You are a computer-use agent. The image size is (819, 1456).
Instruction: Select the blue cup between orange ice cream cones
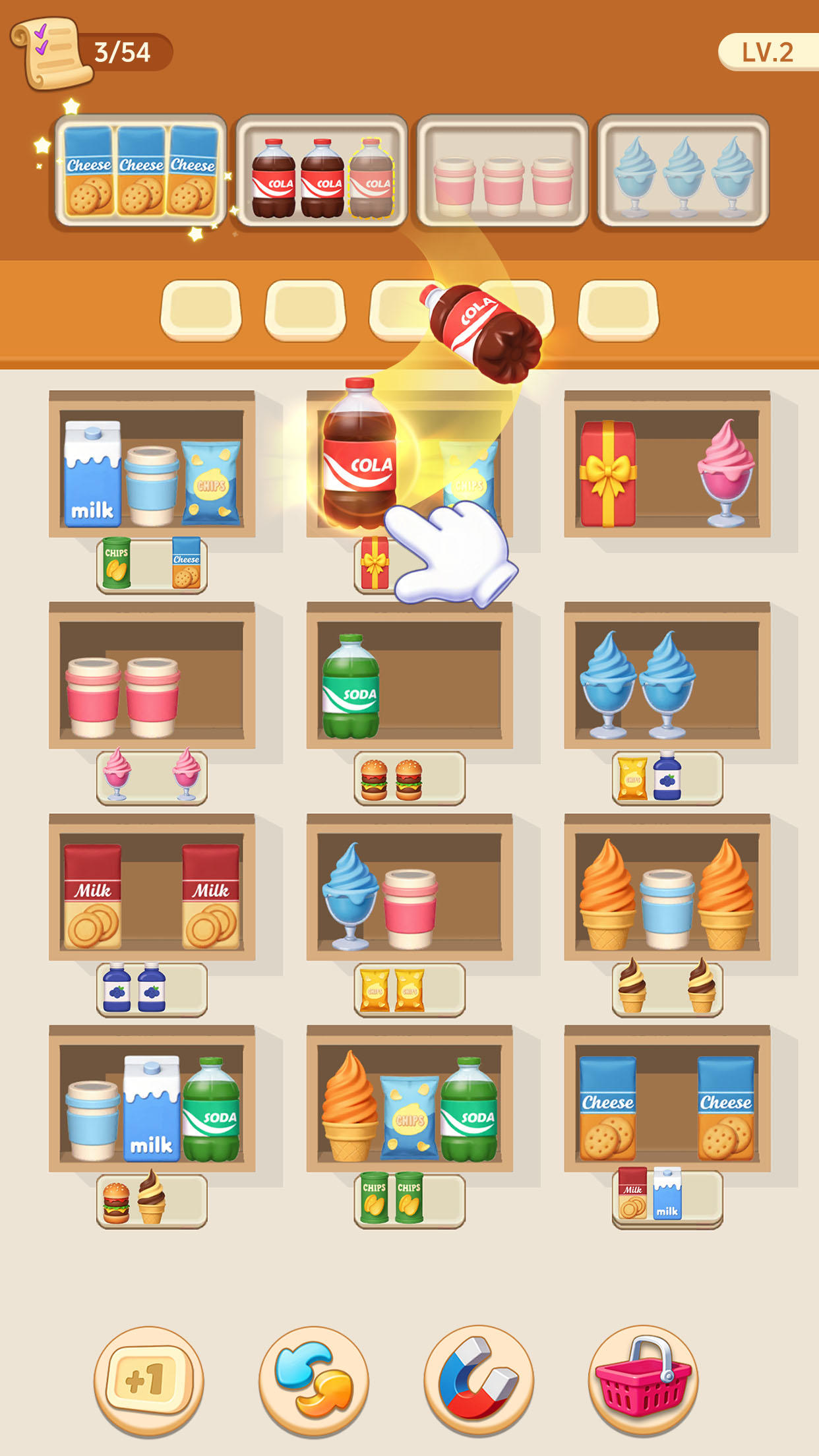click(x=667, y=909)
